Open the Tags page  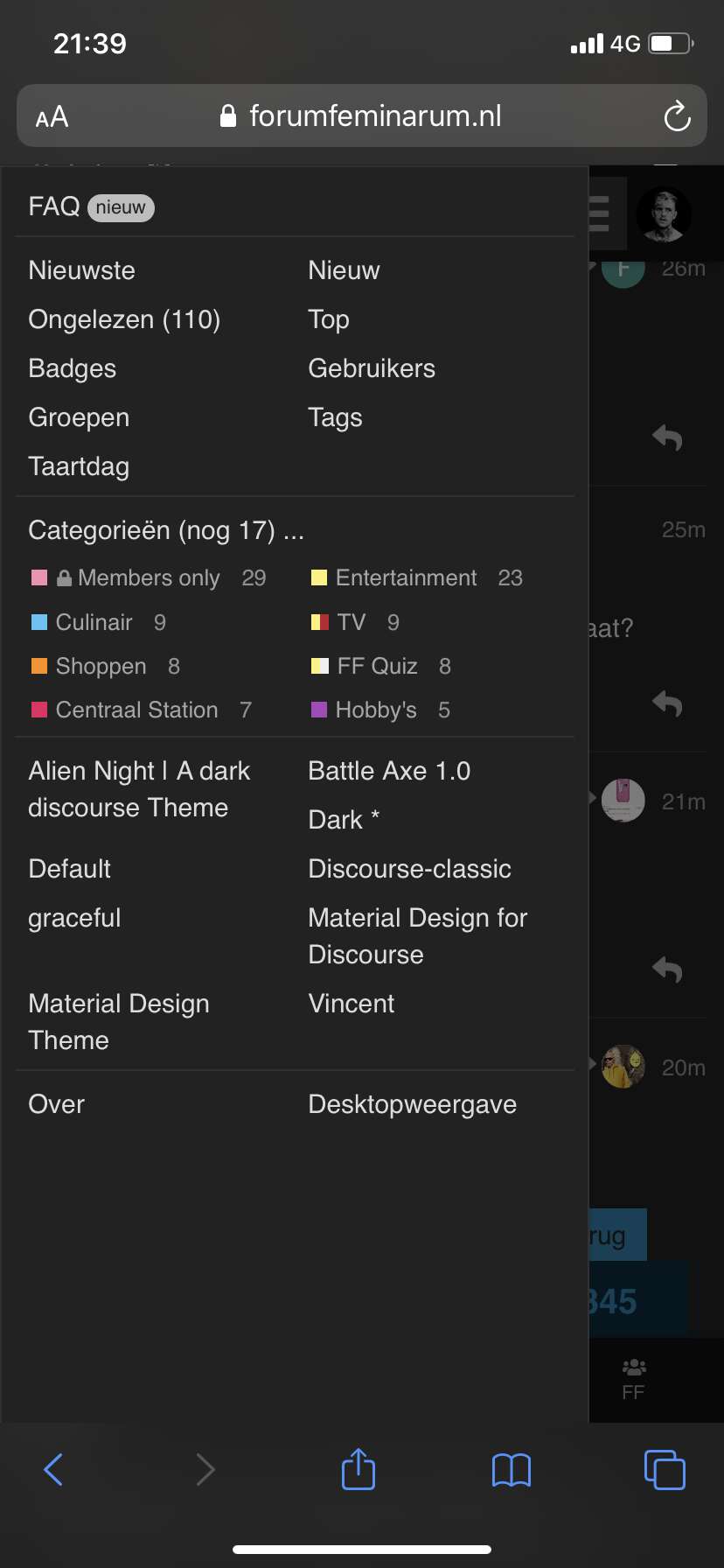pyautogui.click(x=335, y=417)
